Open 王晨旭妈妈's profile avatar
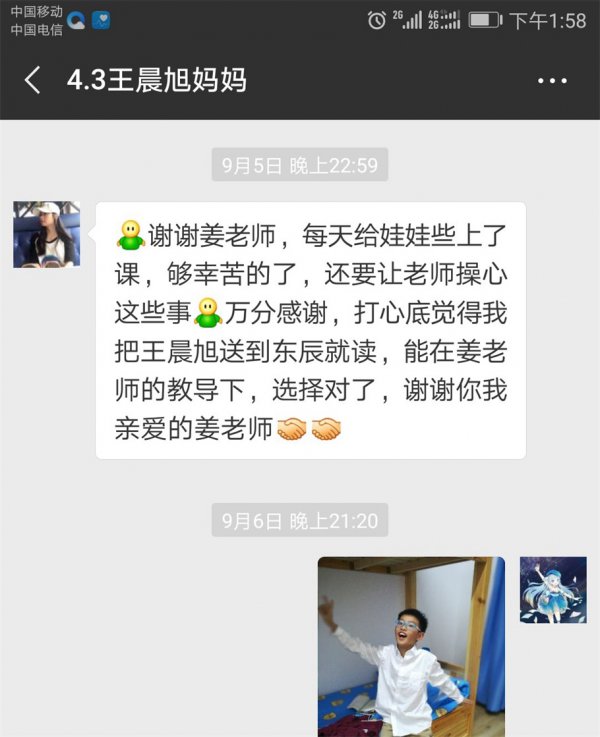The image size is (600, 737). pos(47,234)
